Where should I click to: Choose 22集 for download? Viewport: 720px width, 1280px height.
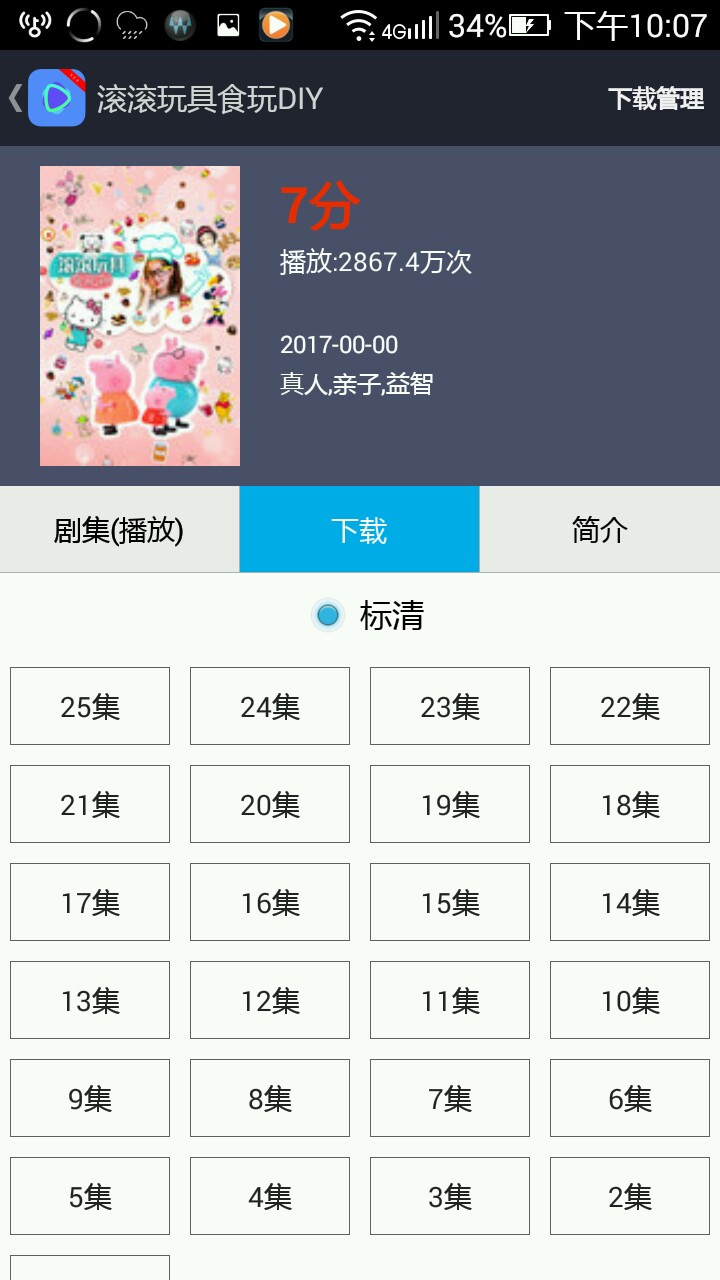click(630, 706)
